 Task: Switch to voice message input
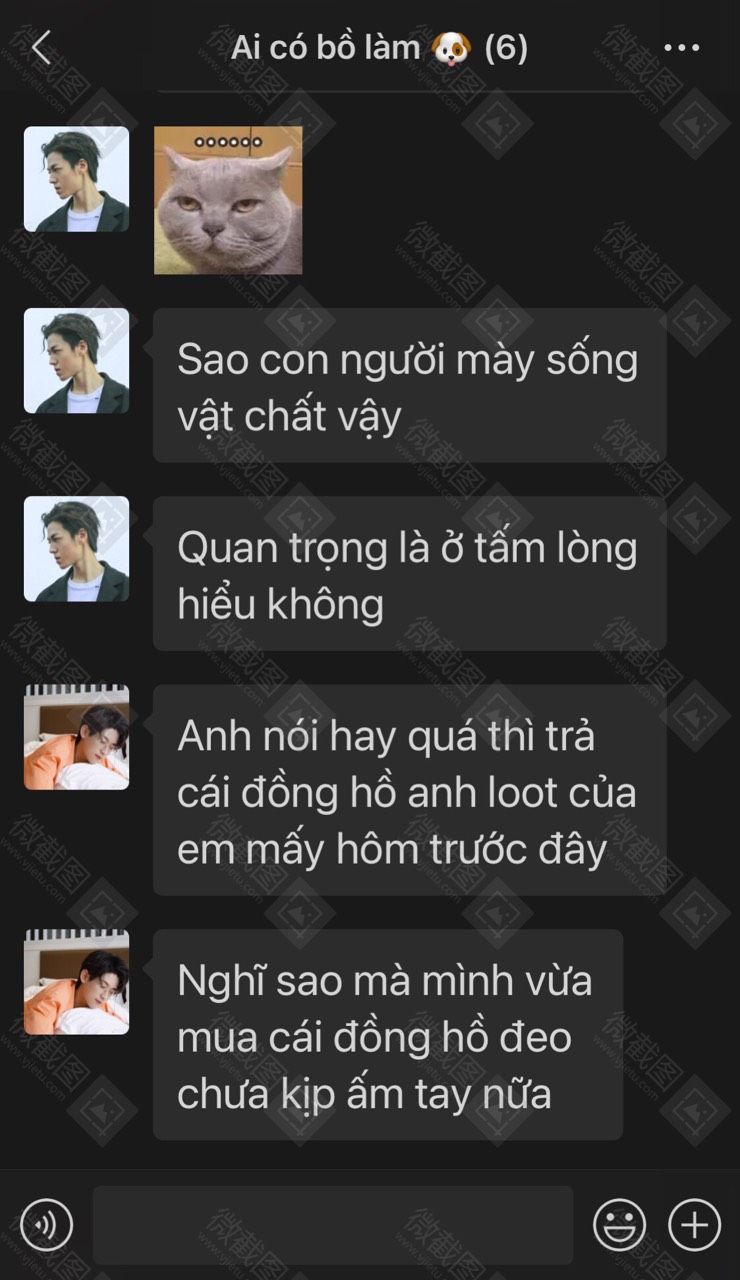46,1224
